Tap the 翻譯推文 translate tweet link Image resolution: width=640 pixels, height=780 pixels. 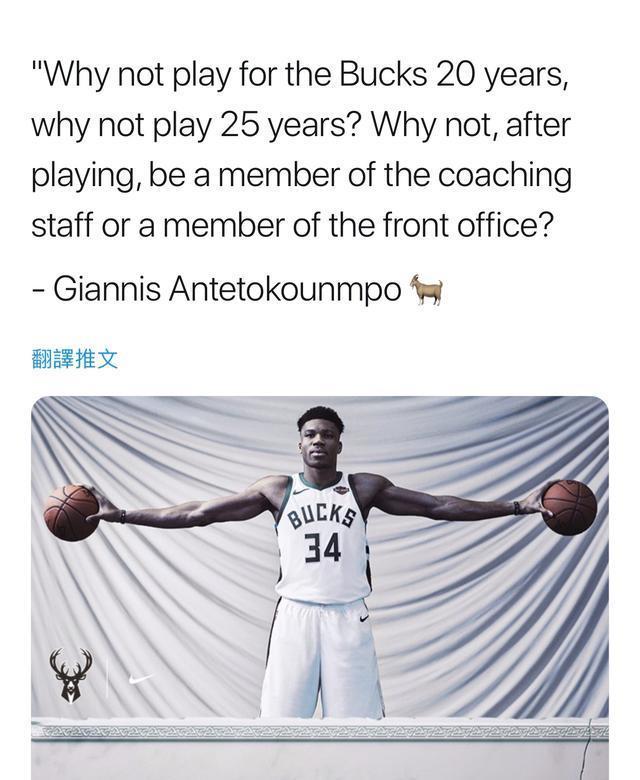75,358
